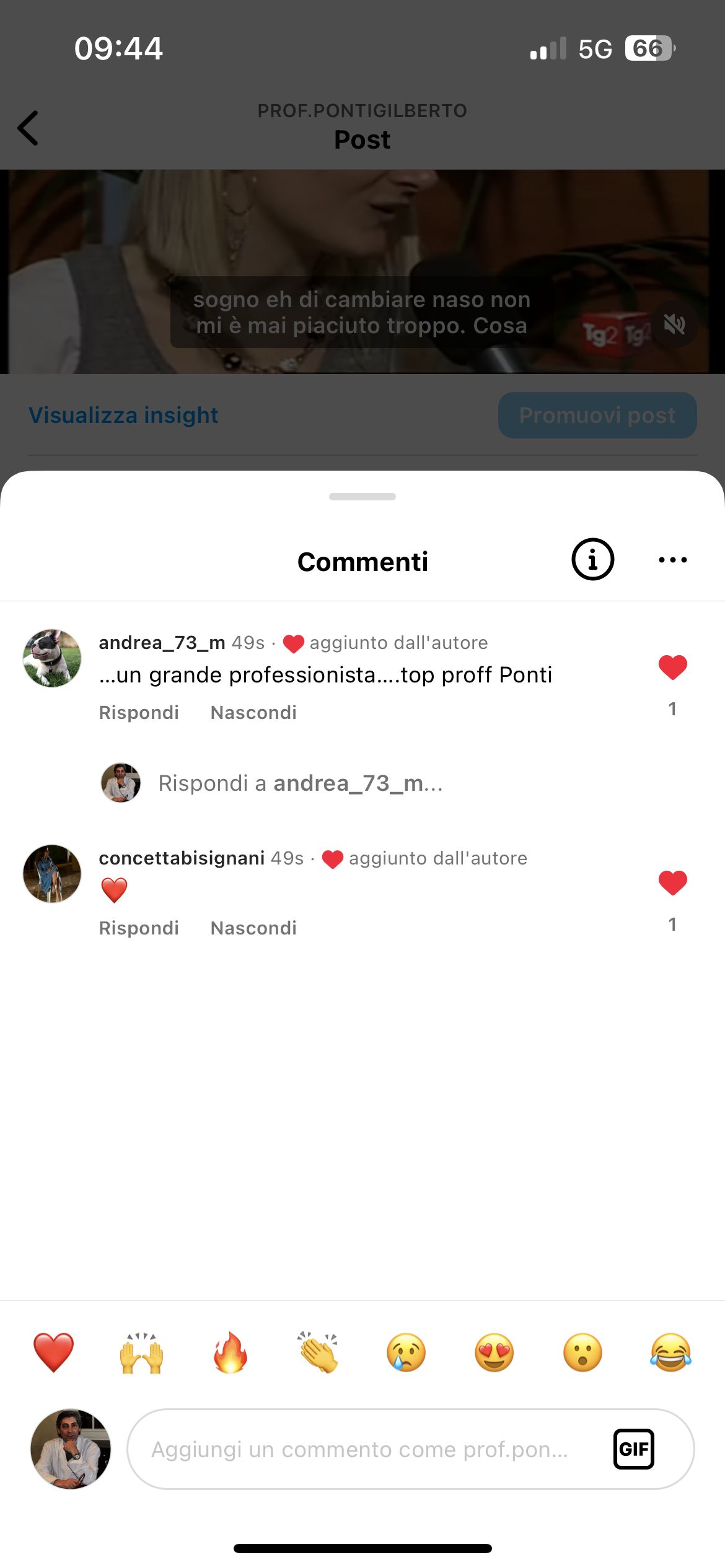The width and height of the screenshot is (725, 1568).
Task: Tap Nascondi under andrea_73_m's comment
Action: coord(253,713)
